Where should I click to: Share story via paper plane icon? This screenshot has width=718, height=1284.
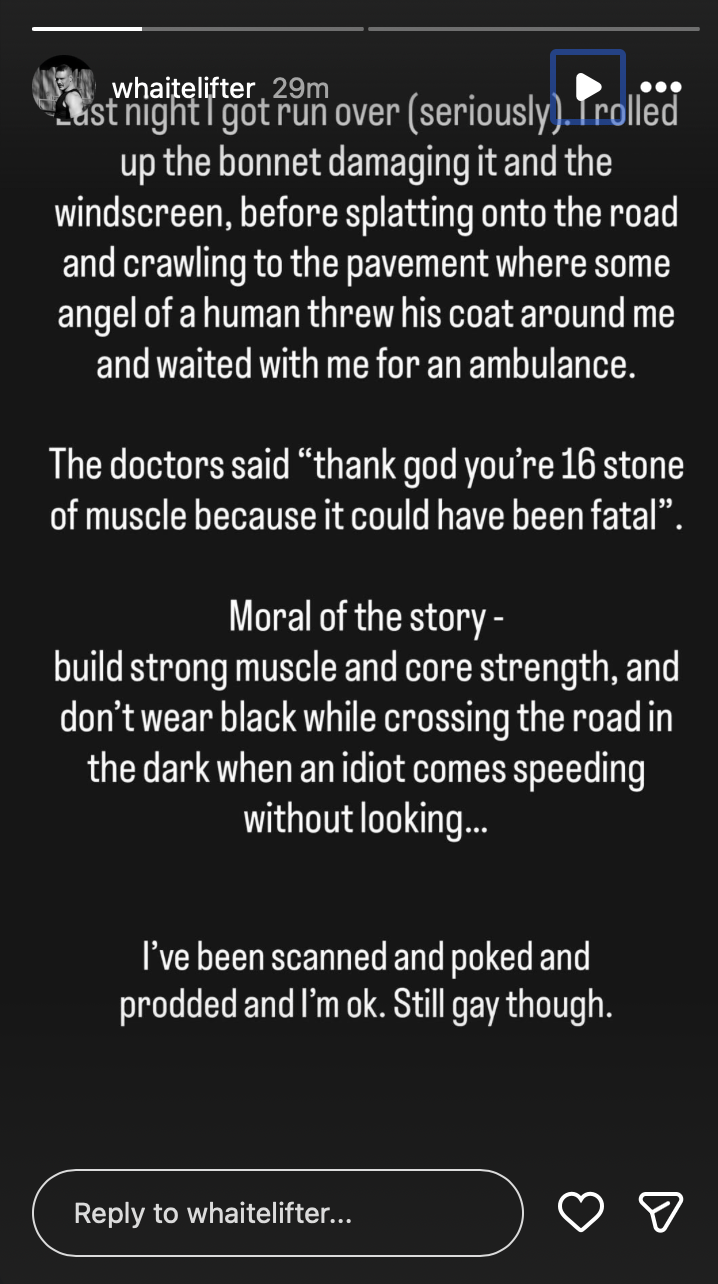point(660,1212)
